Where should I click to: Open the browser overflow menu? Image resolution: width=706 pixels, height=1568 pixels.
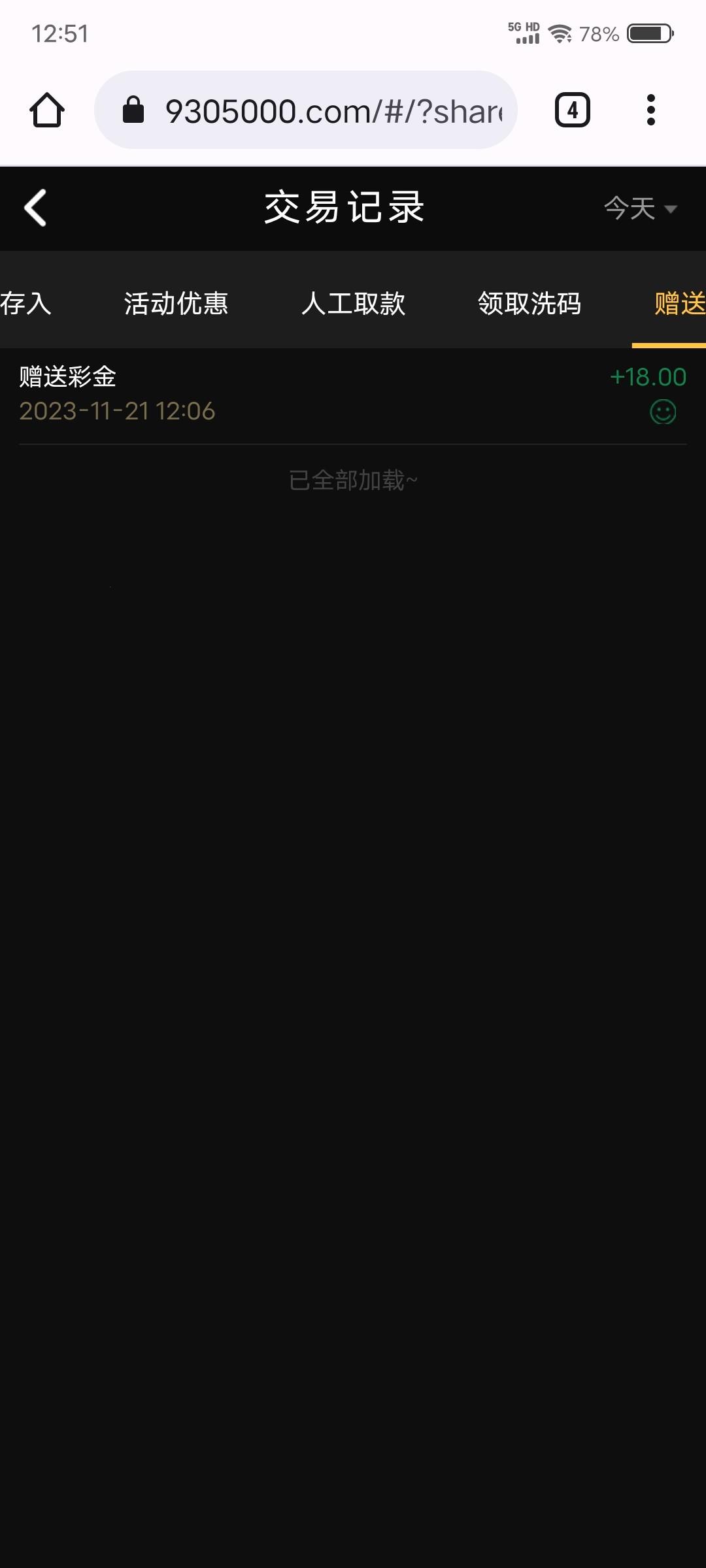[650, 110]
